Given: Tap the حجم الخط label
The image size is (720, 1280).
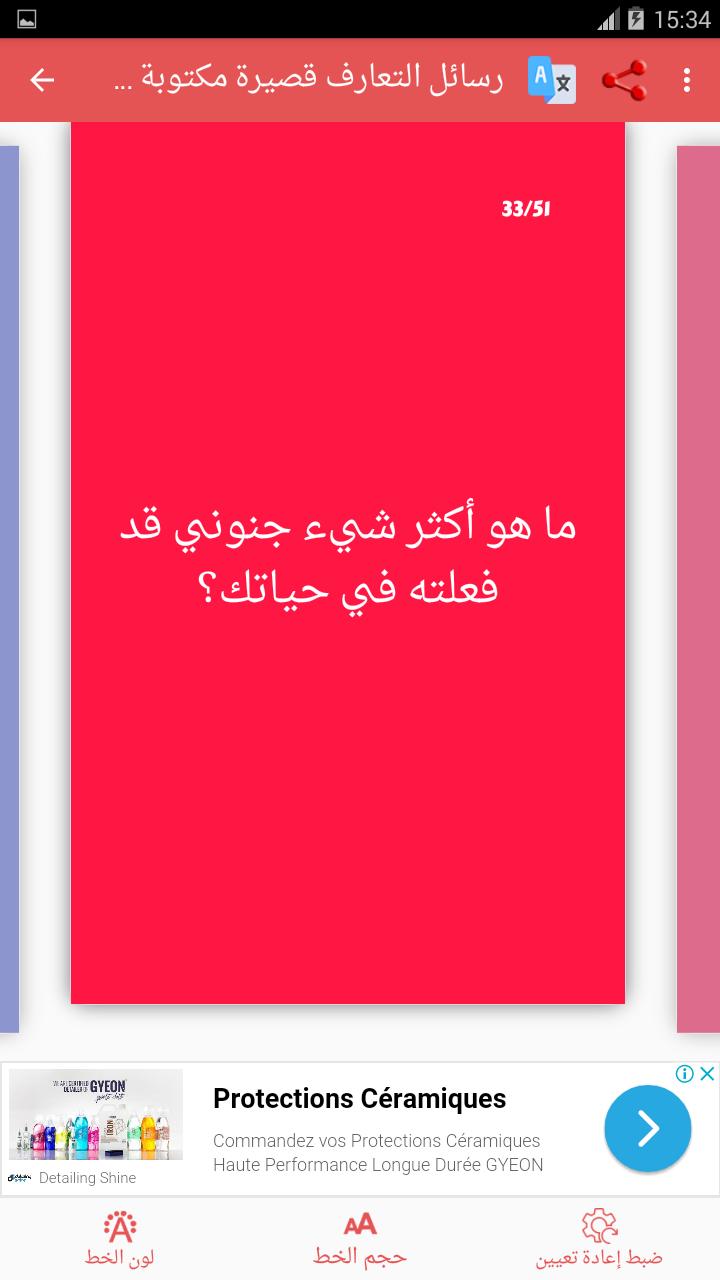Looking at the screenshot, I should pyautogui.click(x=359, y=1258).
